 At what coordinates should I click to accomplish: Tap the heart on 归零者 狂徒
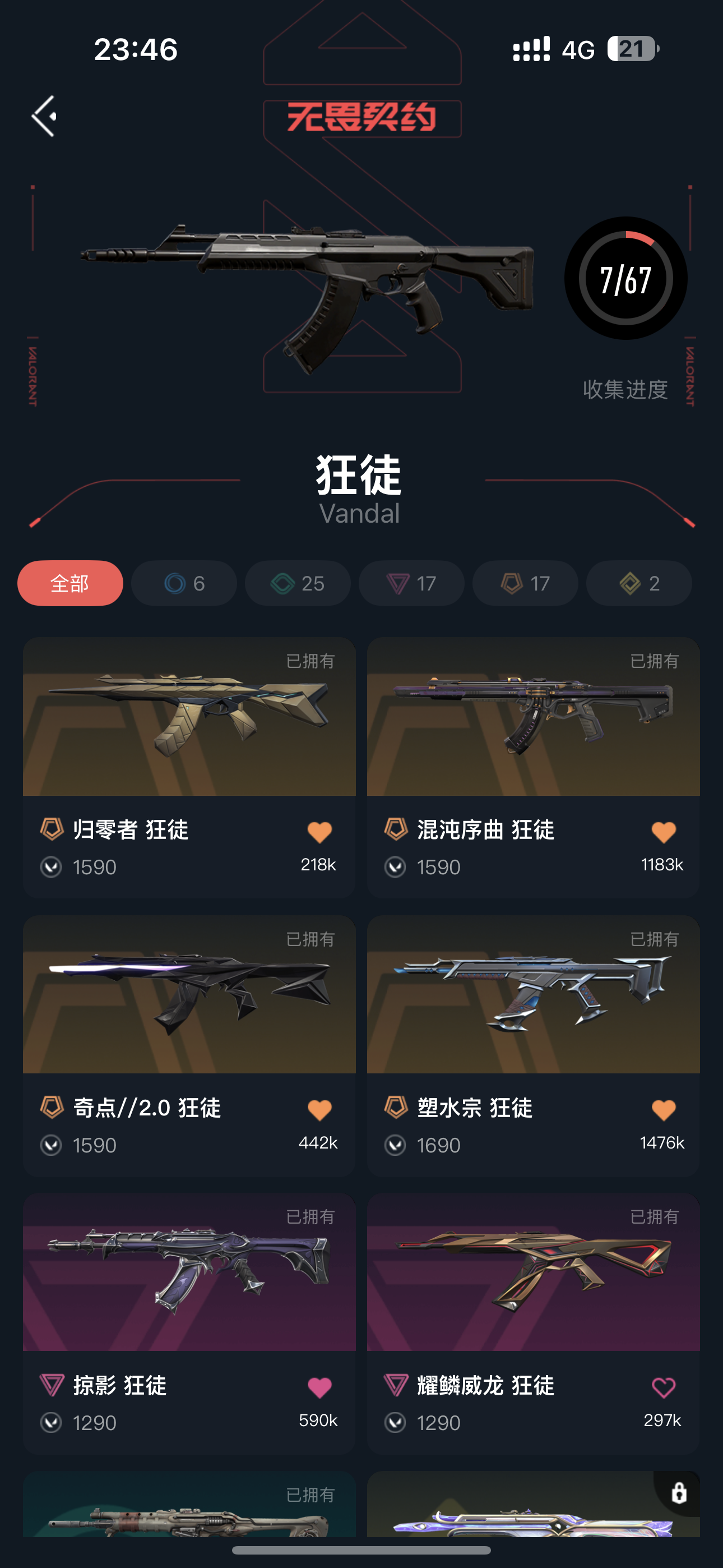pyautogui.click(x=319, y=832)
